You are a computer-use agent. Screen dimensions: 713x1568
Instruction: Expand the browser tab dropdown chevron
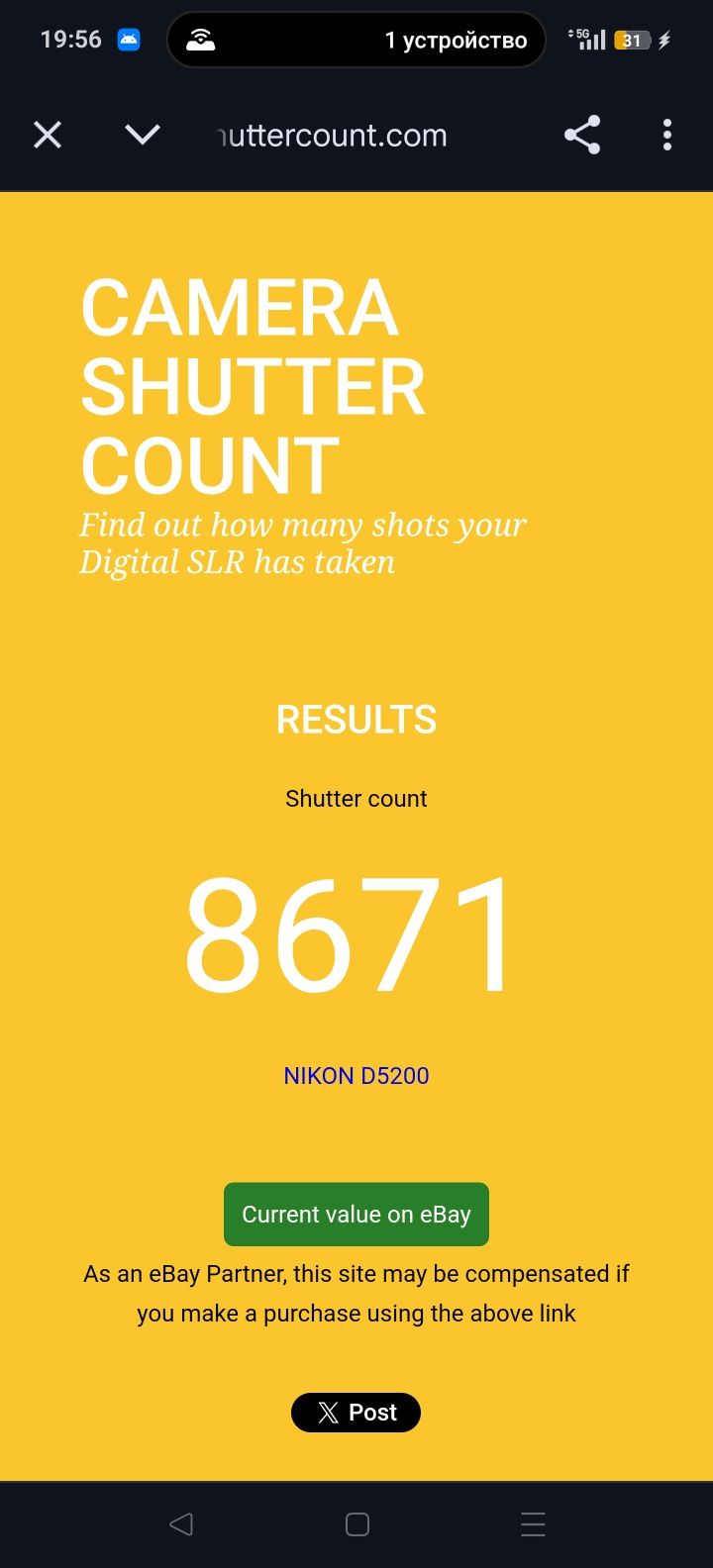point(143,135)
